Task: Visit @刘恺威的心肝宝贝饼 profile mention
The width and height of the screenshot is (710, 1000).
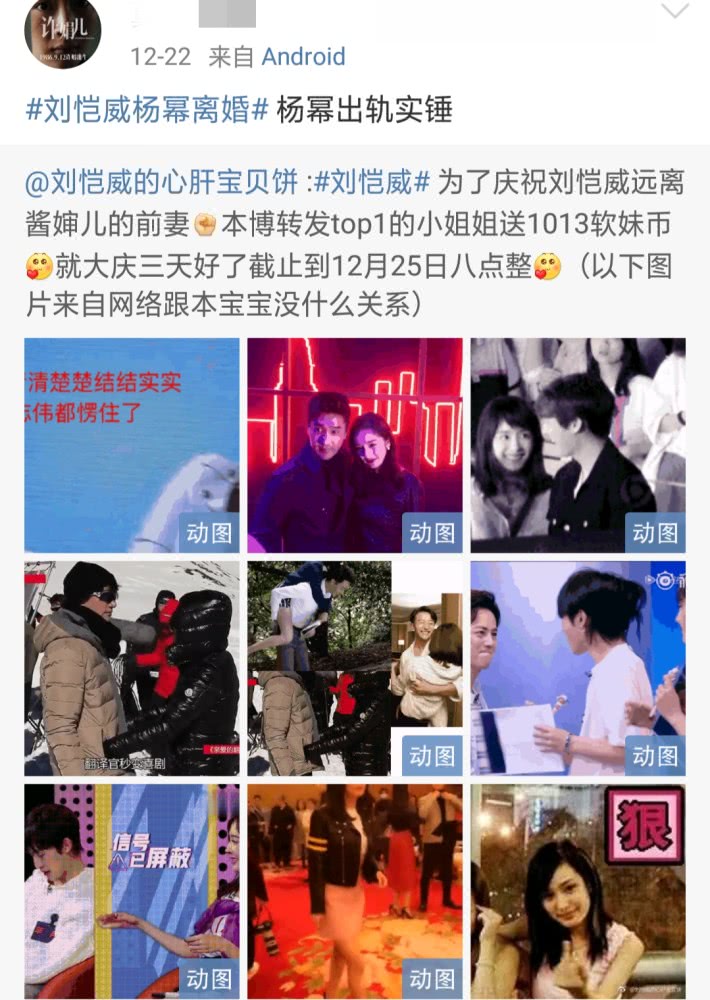Action: click(161, 182)
